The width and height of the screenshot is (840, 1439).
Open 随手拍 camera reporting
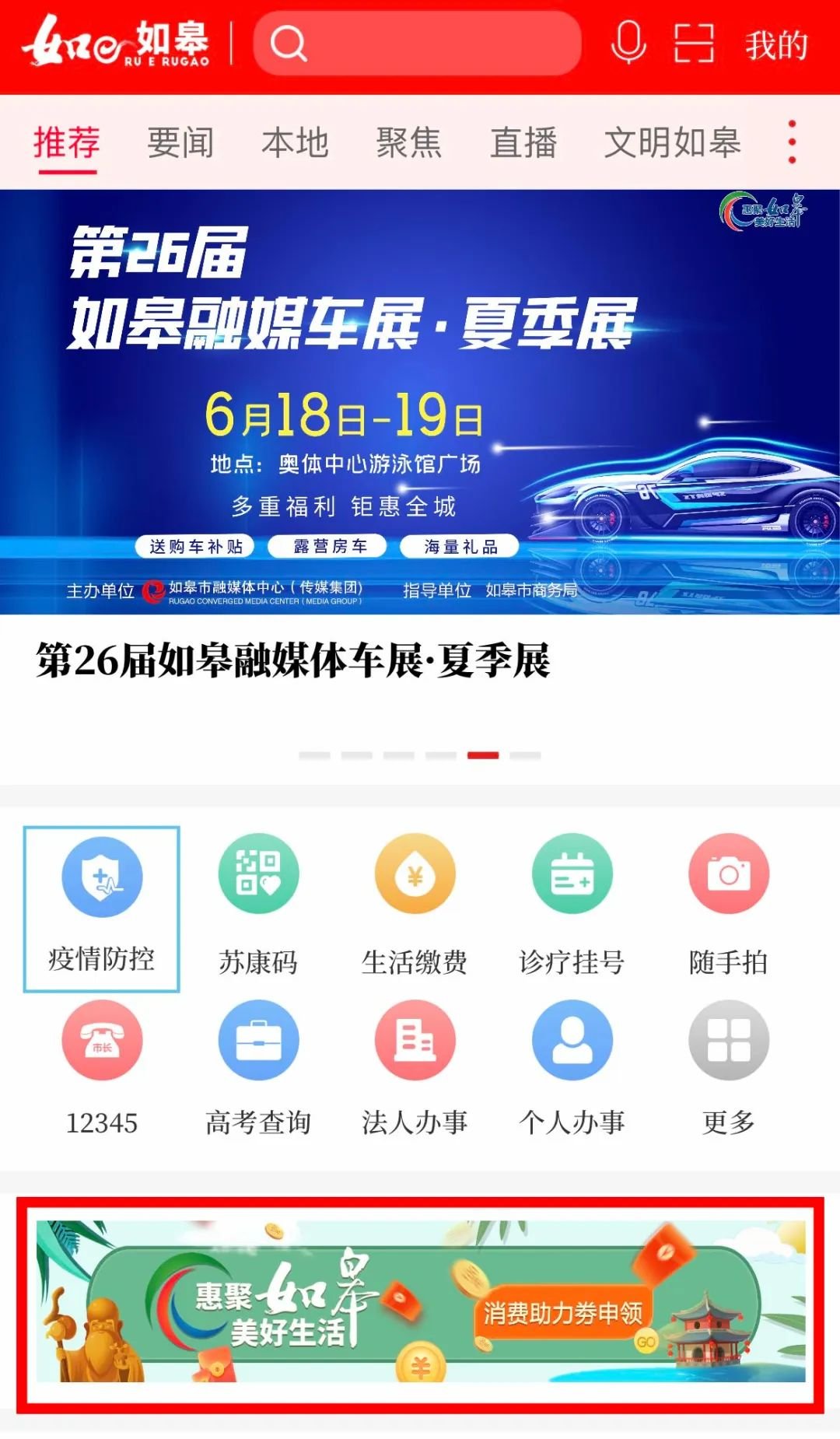pos(729,908)
